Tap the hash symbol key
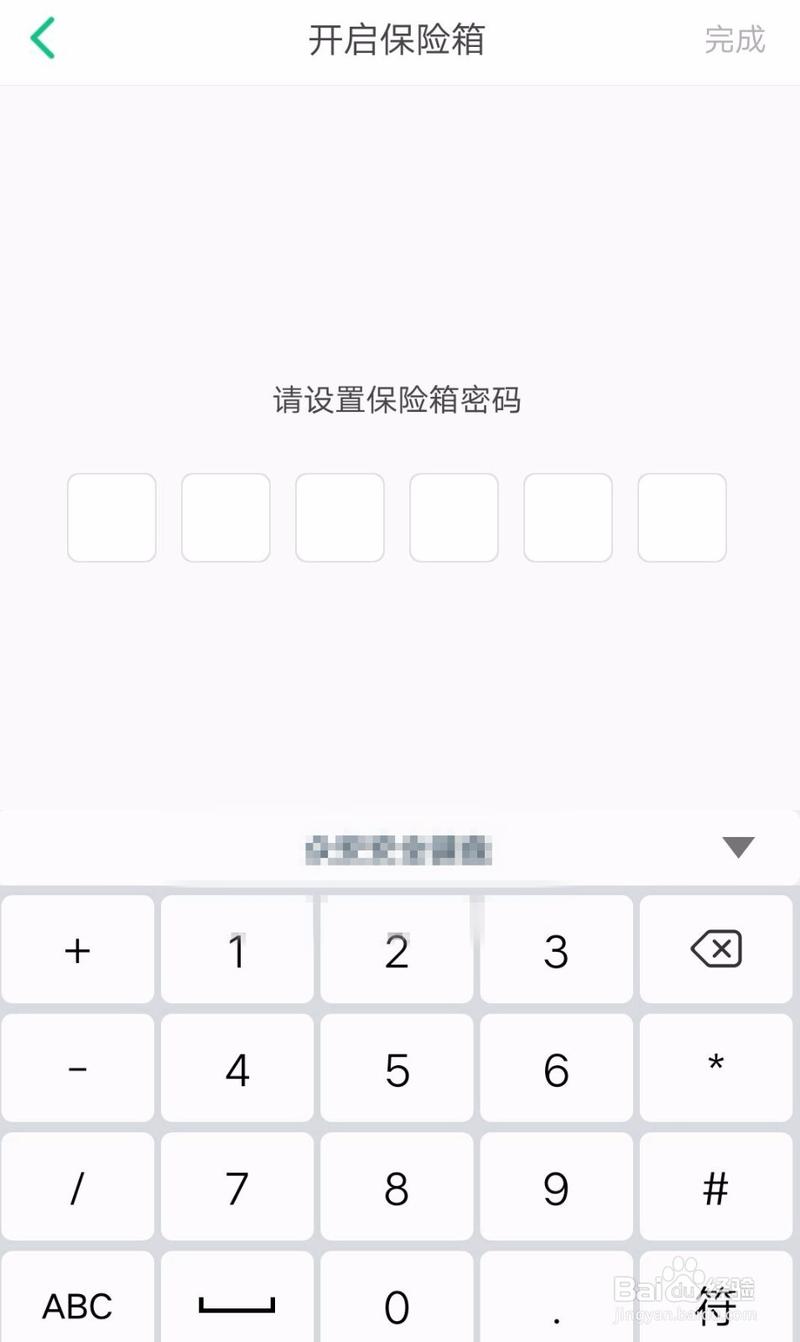The image size is (800, 1342). [716, 1187]
